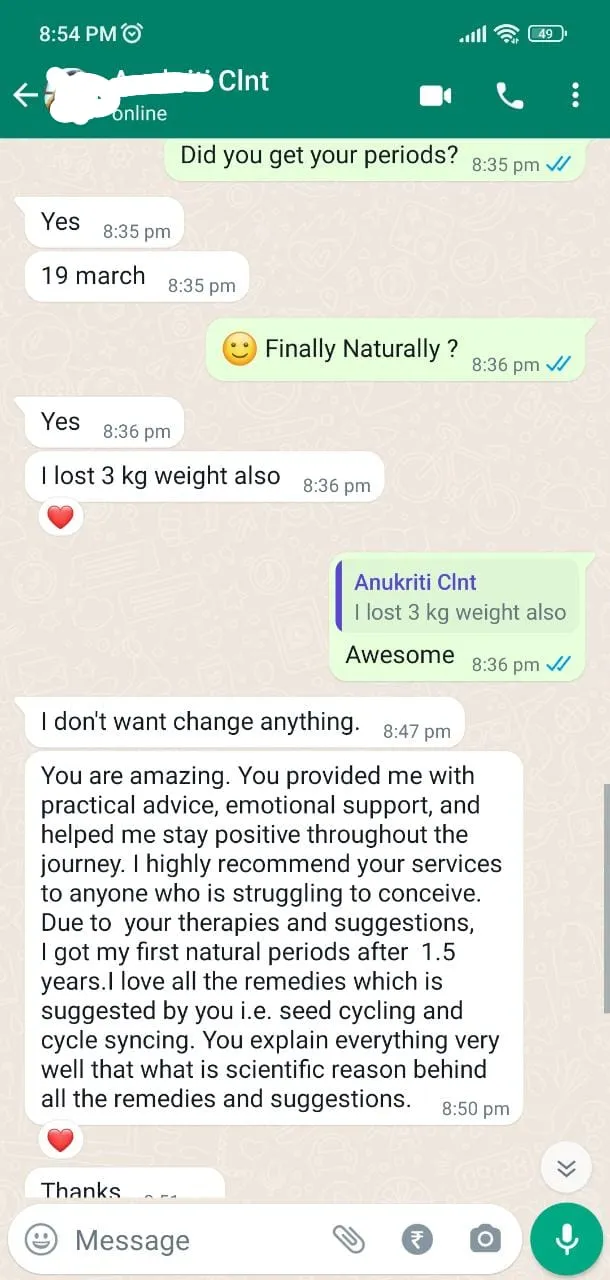Open the camera from message bar
The image size is (610, 1280).
[485, 1240]
